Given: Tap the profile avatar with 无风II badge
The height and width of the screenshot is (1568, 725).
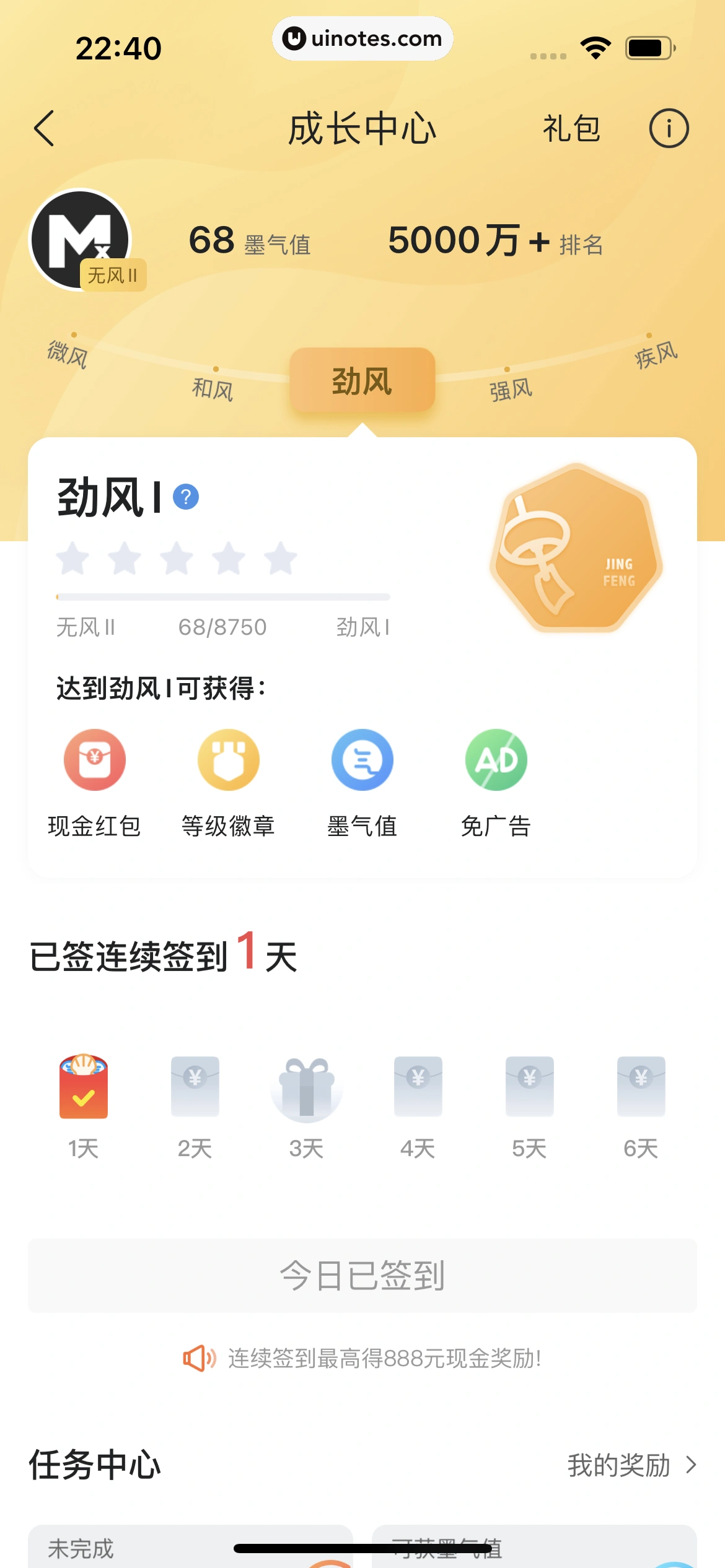Looking at the screenshot, I should pos(81,239).
